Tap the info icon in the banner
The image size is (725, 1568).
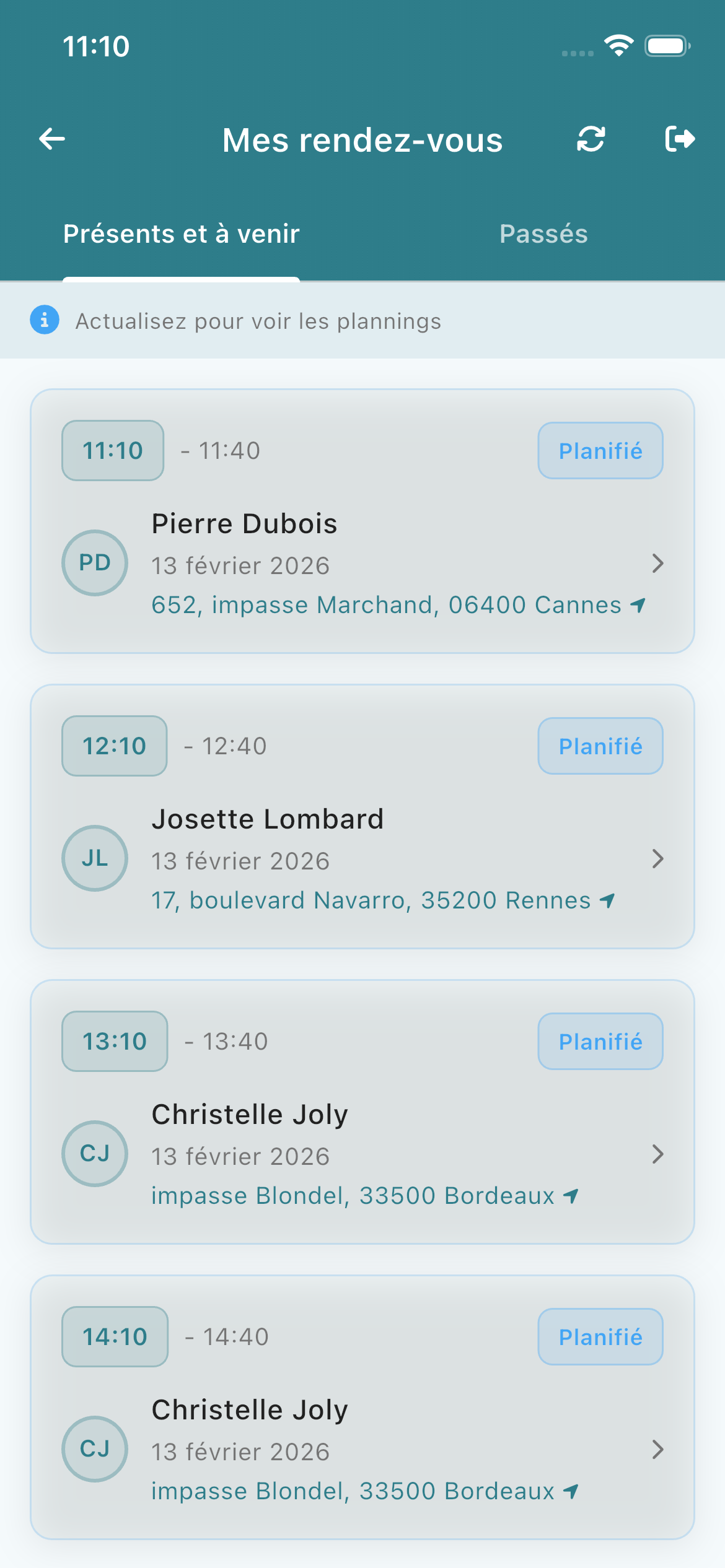pos(44,321)
